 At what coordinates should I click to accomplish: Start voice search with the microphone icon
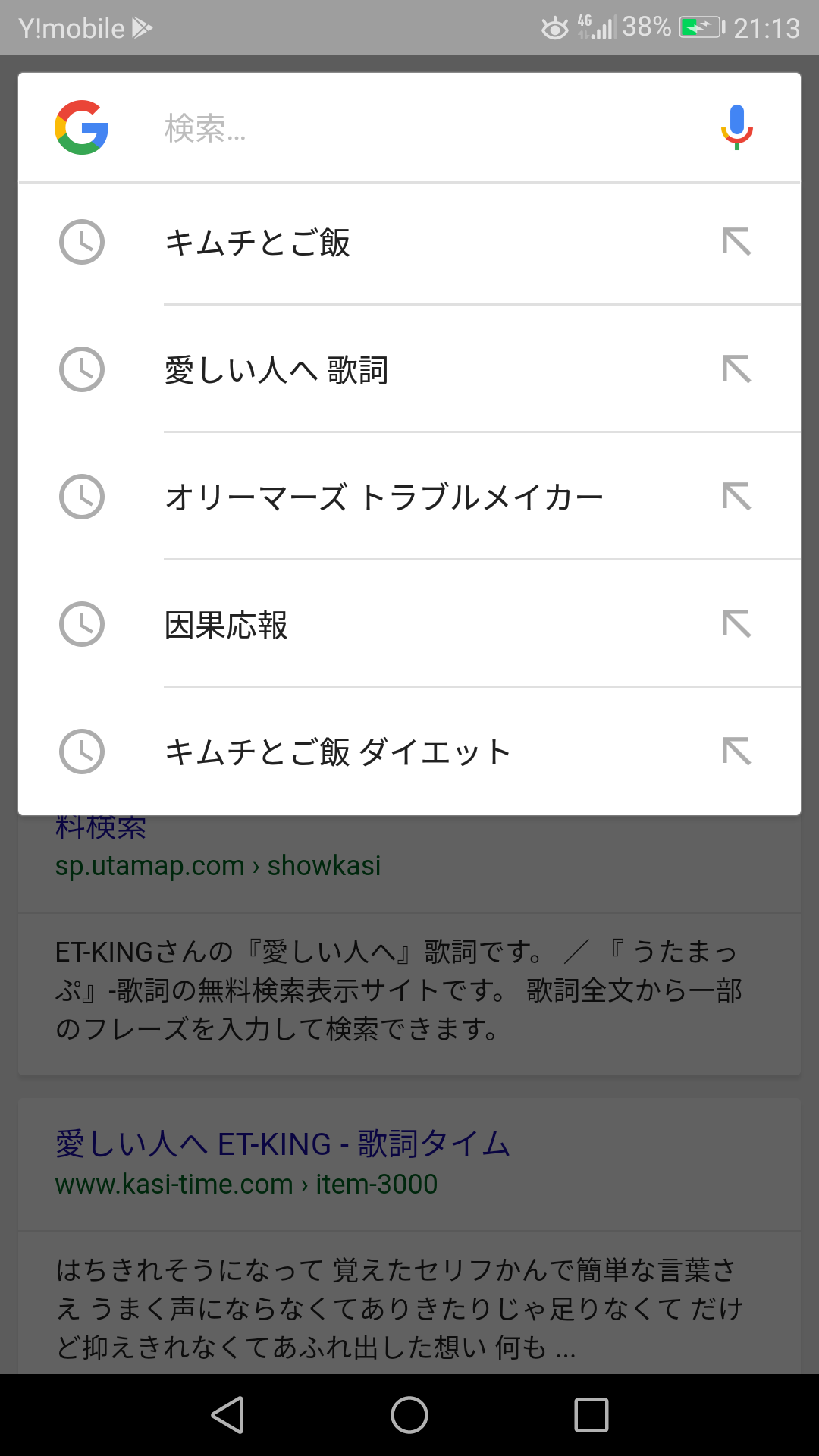(736, 127)
